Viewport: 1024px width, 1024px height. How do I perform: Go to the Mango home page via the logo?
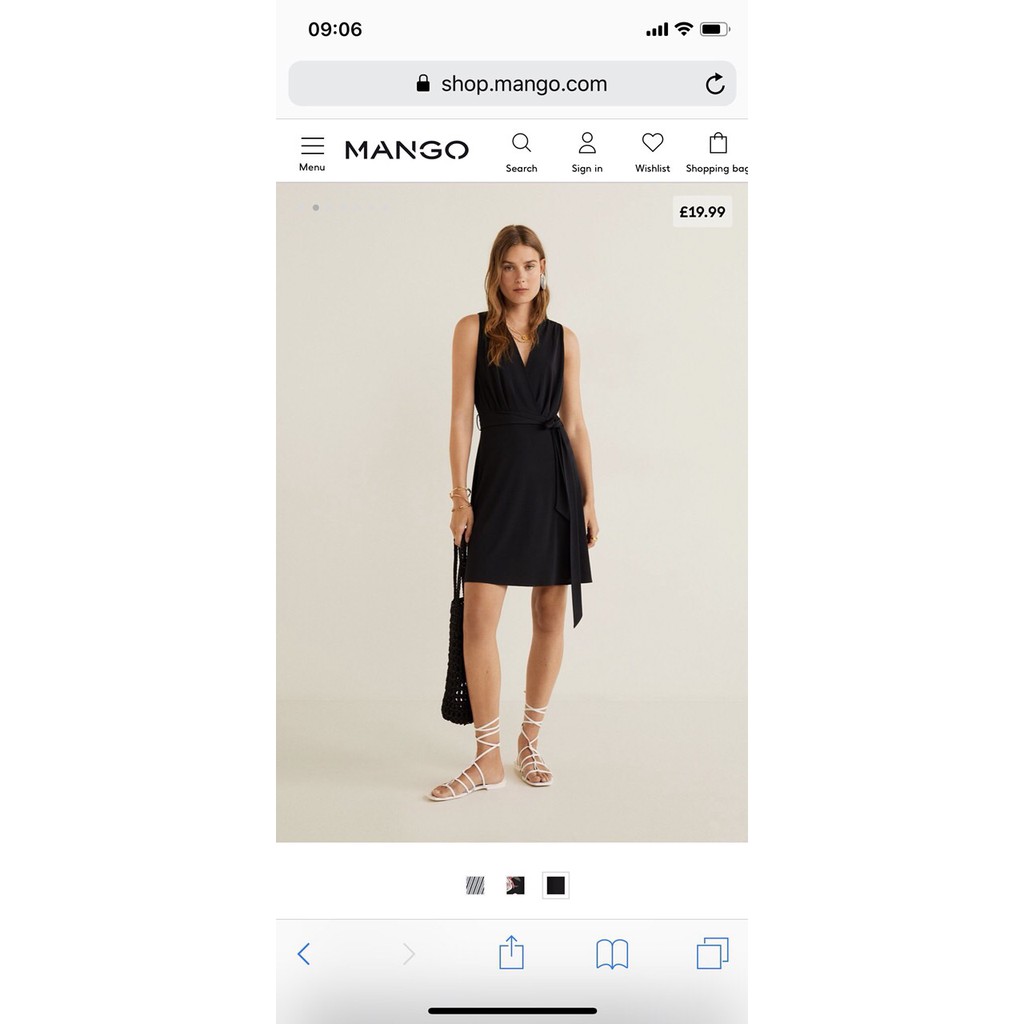tap(406, 150)
